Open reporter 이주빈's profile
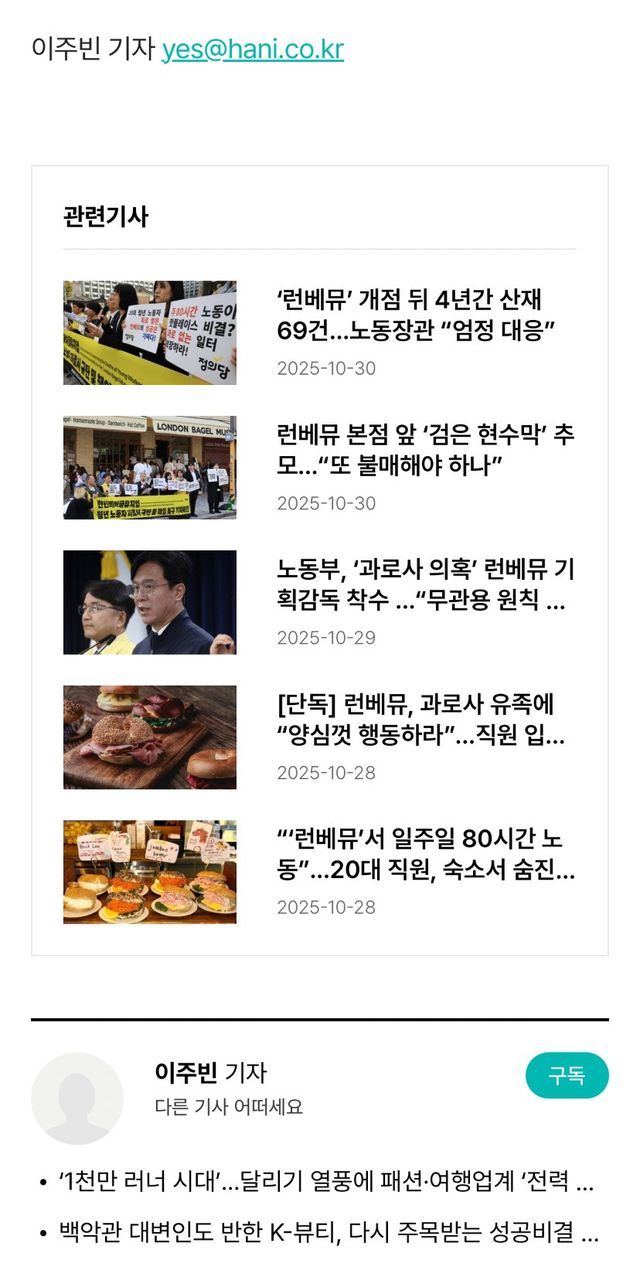 click(x=187, y=1073)
